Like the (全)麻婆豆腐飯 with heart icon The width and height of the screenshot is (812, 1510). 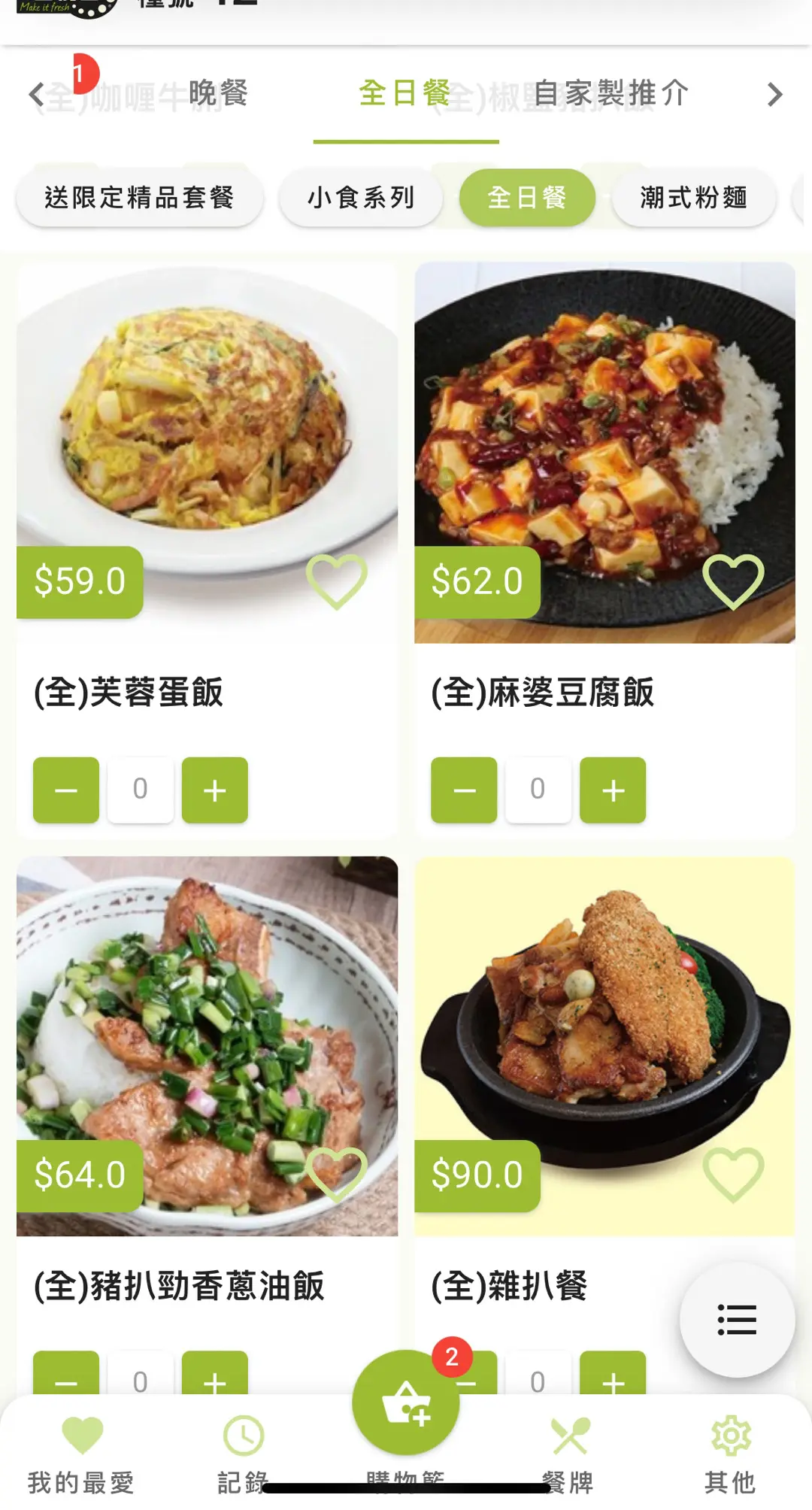[733, 581]
